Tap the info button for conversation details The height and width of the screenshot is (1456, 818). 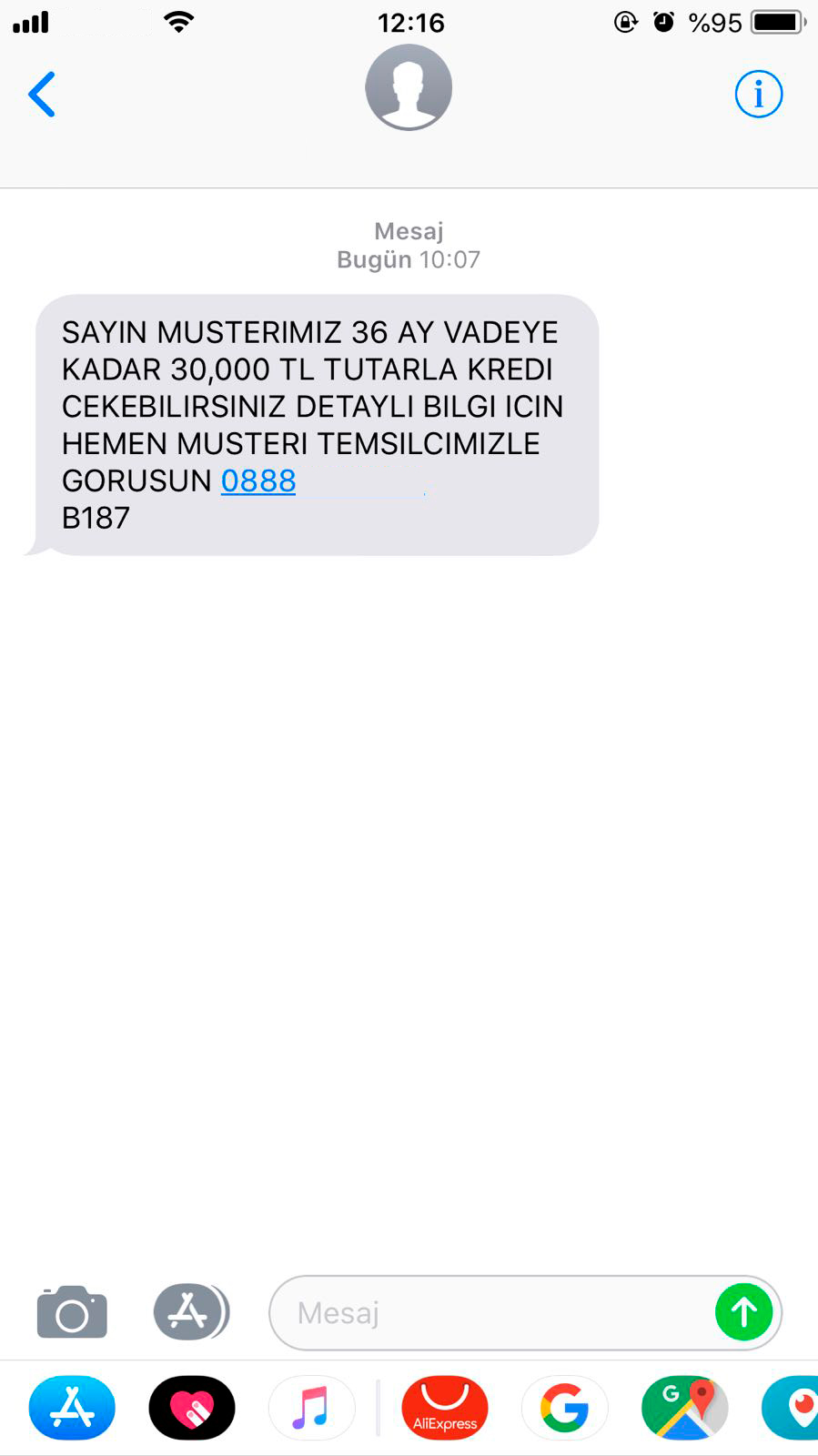[758, 93]
